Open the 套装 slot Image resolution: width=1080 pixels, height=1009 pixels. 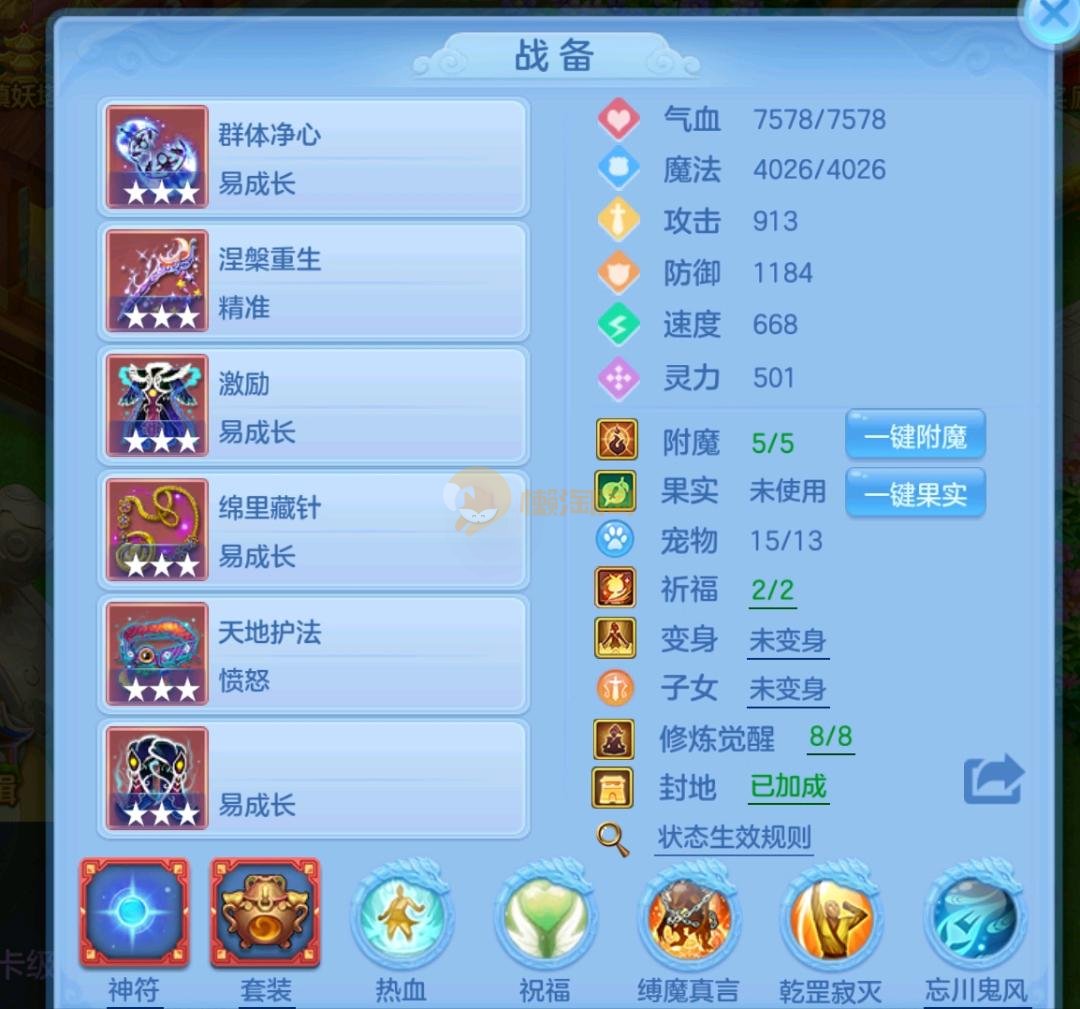point(266,915)
